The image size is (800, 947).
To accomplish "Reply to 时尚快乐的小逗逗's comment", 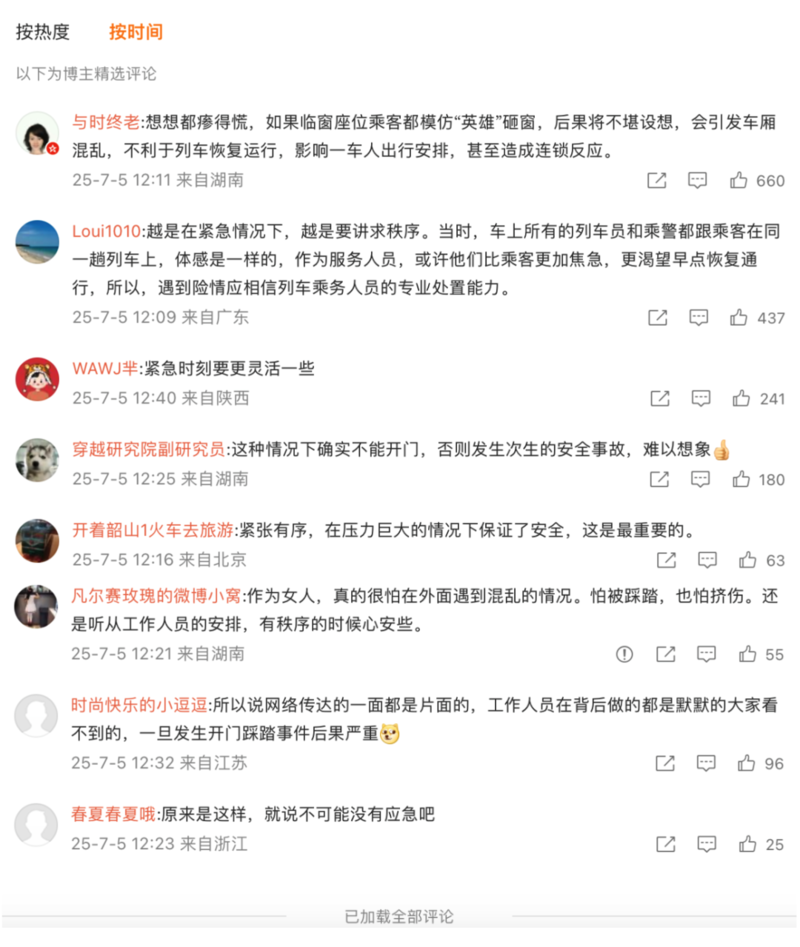I will pyautogui.click(x=707, y=763).
